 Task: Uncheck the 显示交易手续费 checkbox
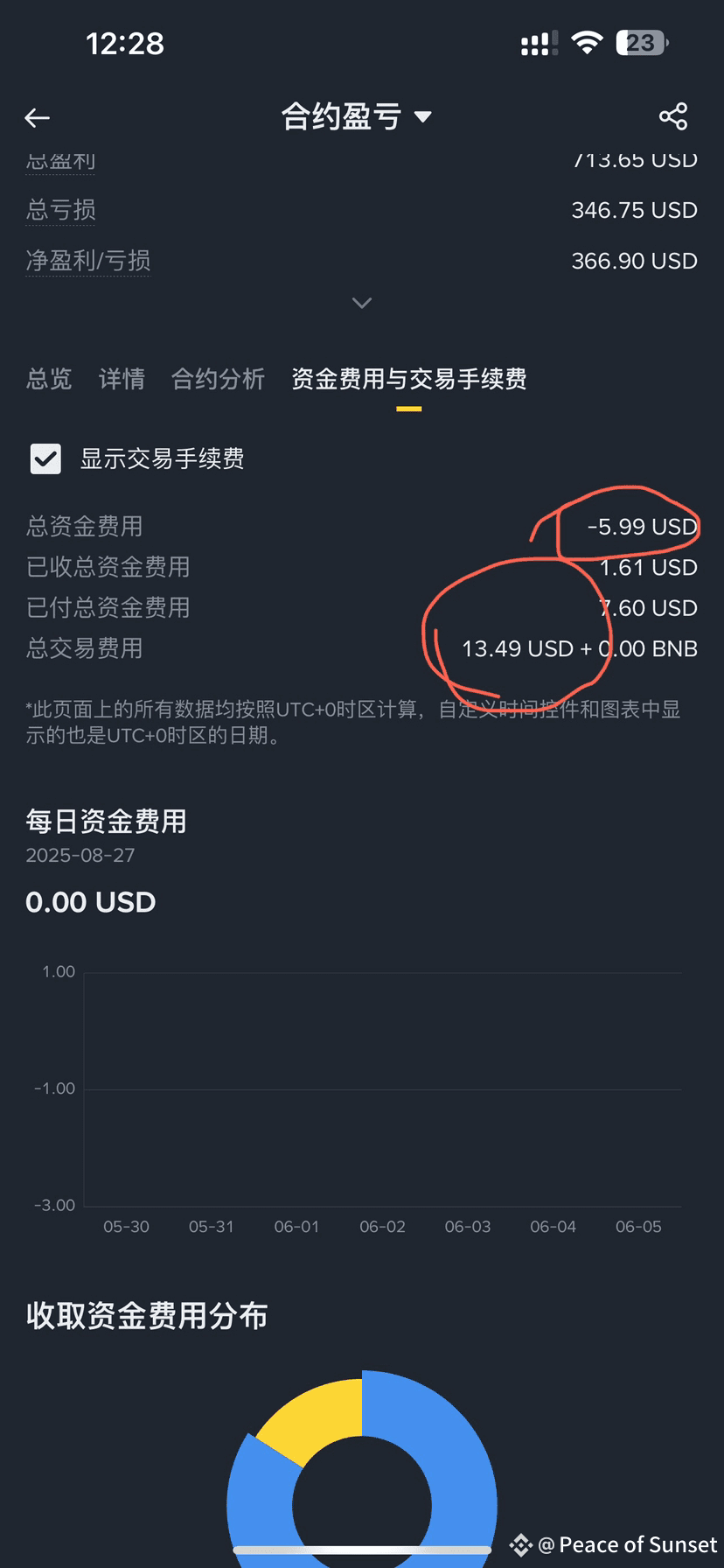coord(45,458)
